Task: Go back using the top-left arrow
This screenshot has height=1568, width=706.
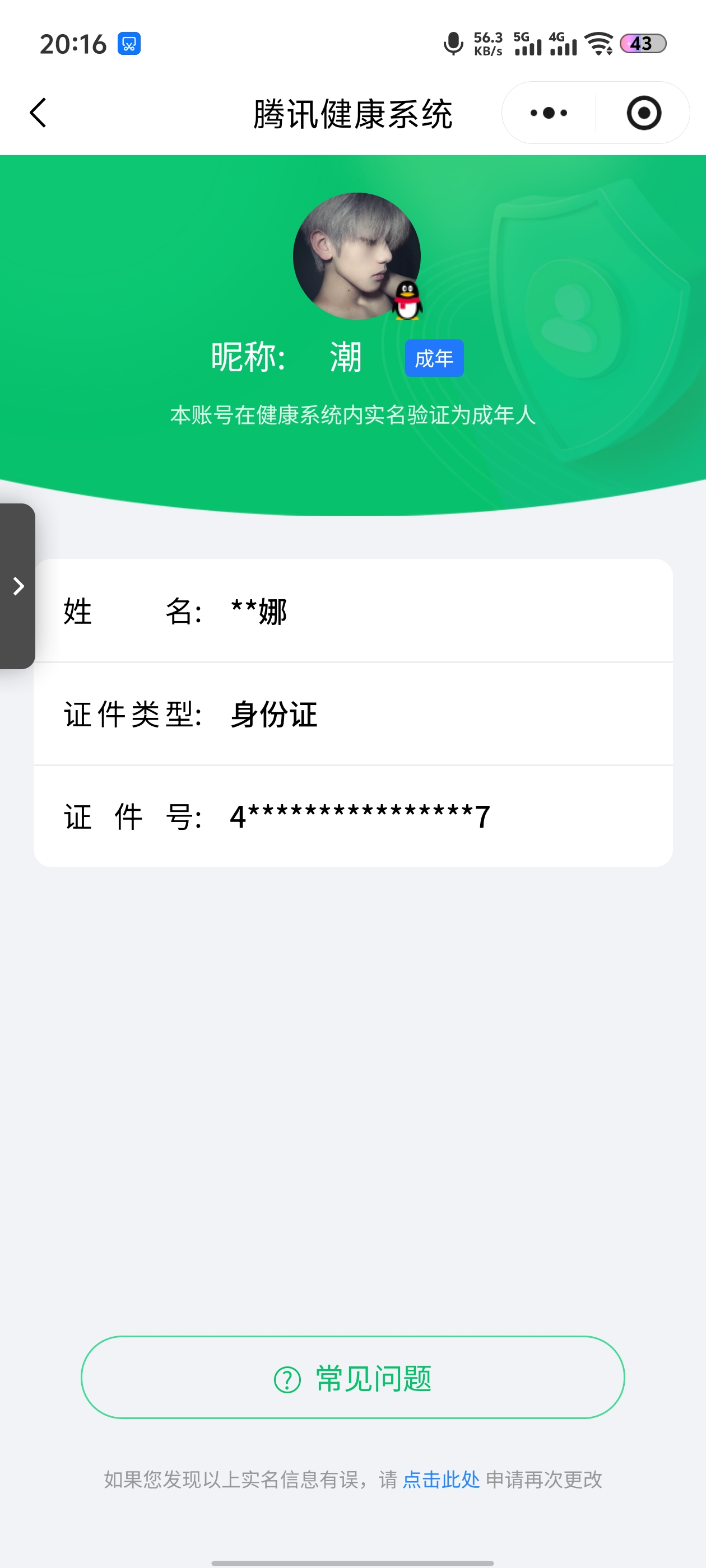Action: point(38,113)
